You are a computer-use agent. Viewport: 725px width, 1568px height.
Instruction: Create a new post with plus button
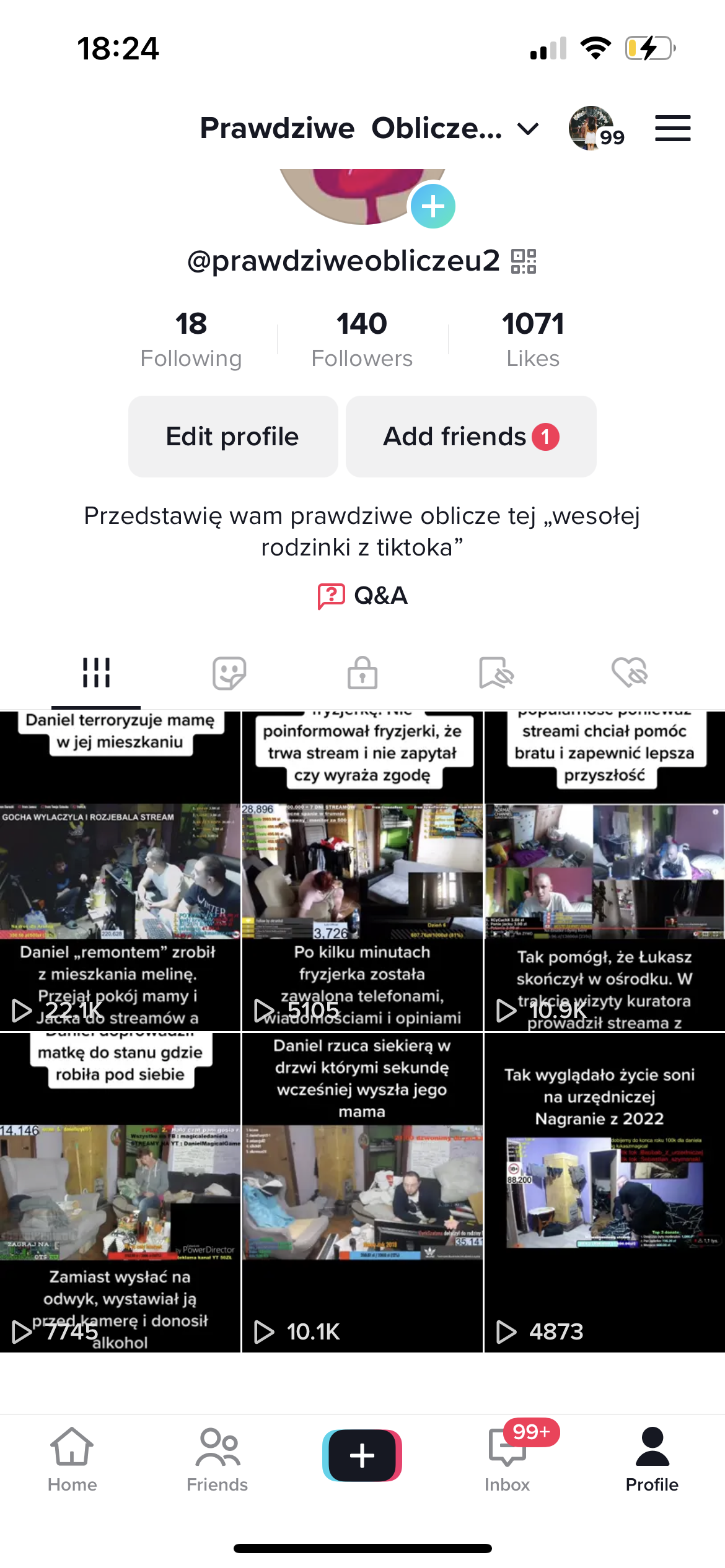point(362,1455)
